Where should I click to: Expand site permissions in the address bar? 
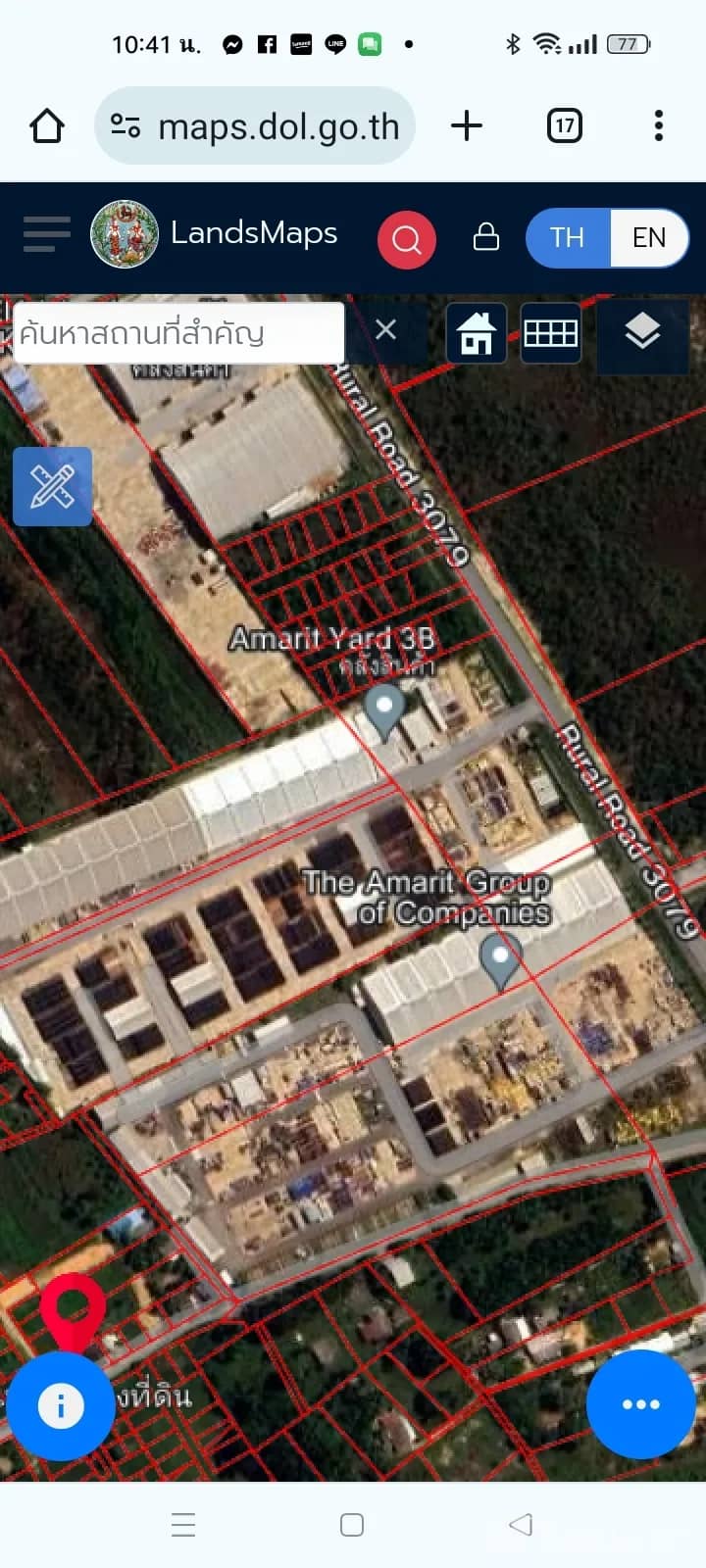pyautogui.click(x=126, y=125)
